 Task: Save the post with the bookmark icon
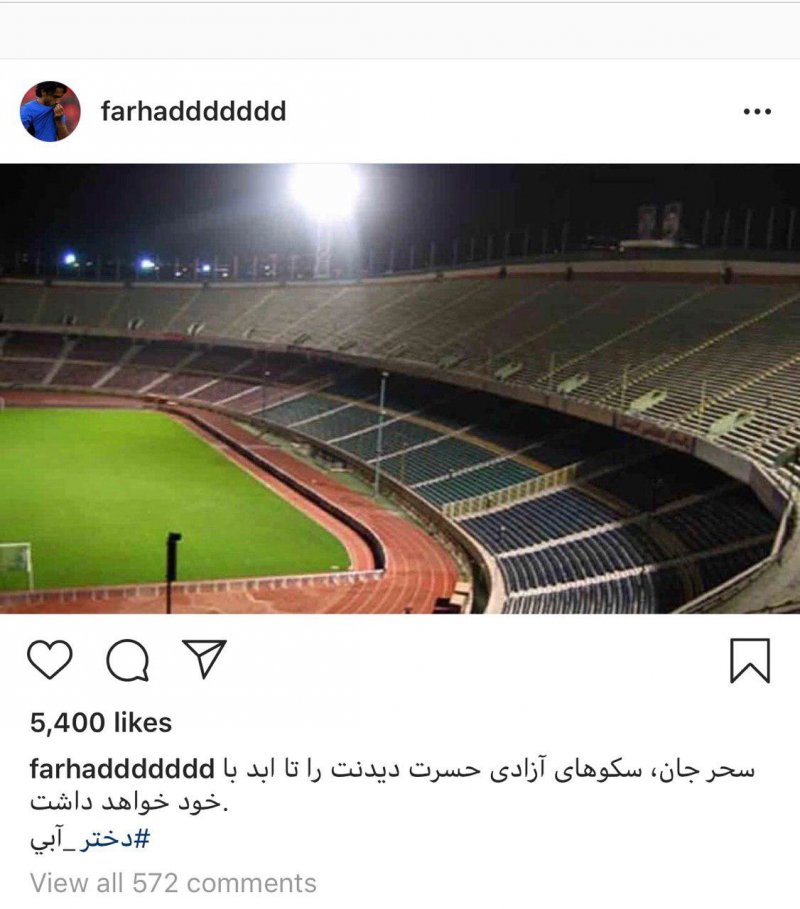coord(749,660)
